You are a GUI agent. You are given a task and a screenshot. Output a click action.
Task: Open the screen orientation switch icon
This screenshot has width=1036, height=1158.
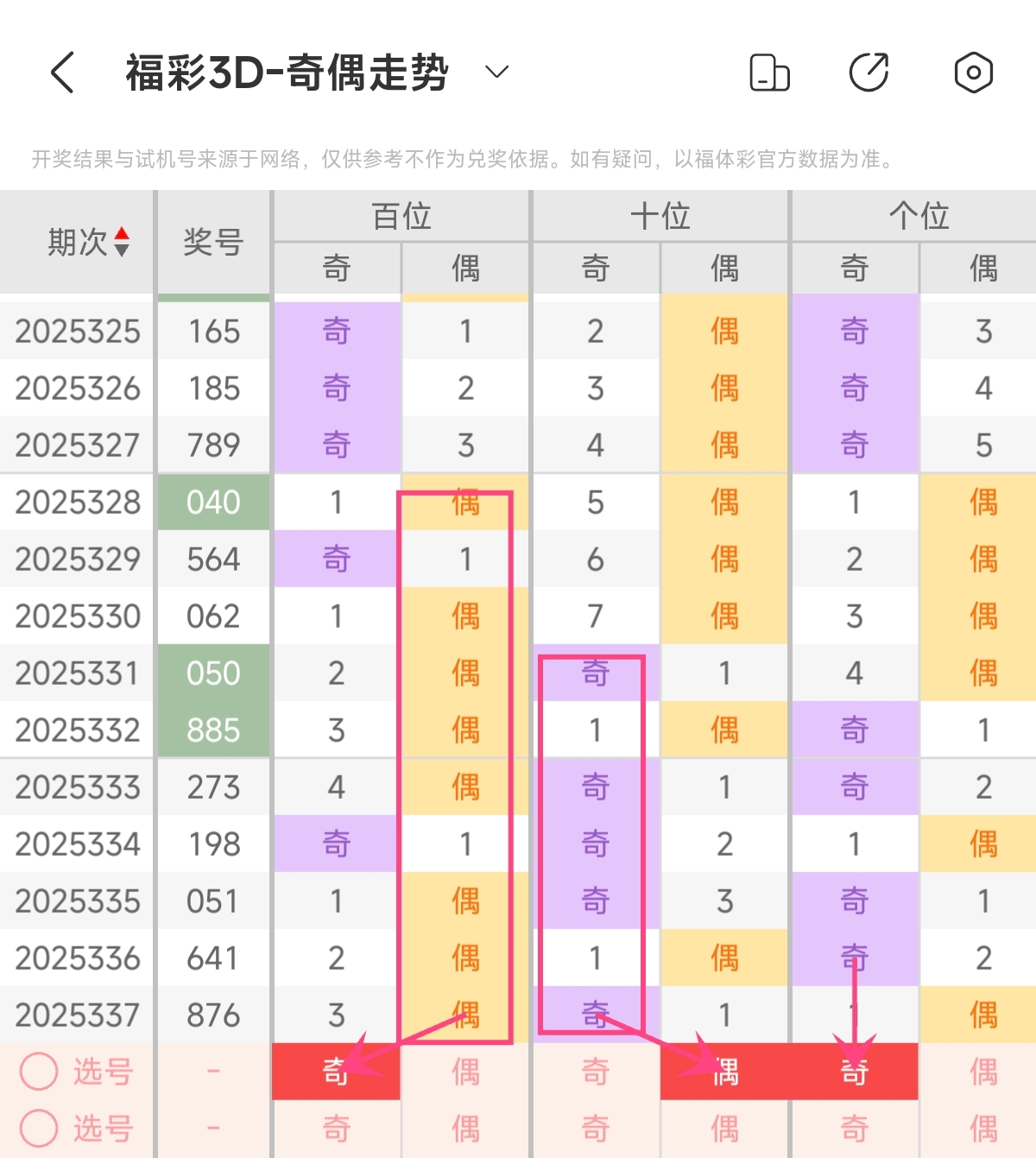[769, 73]
